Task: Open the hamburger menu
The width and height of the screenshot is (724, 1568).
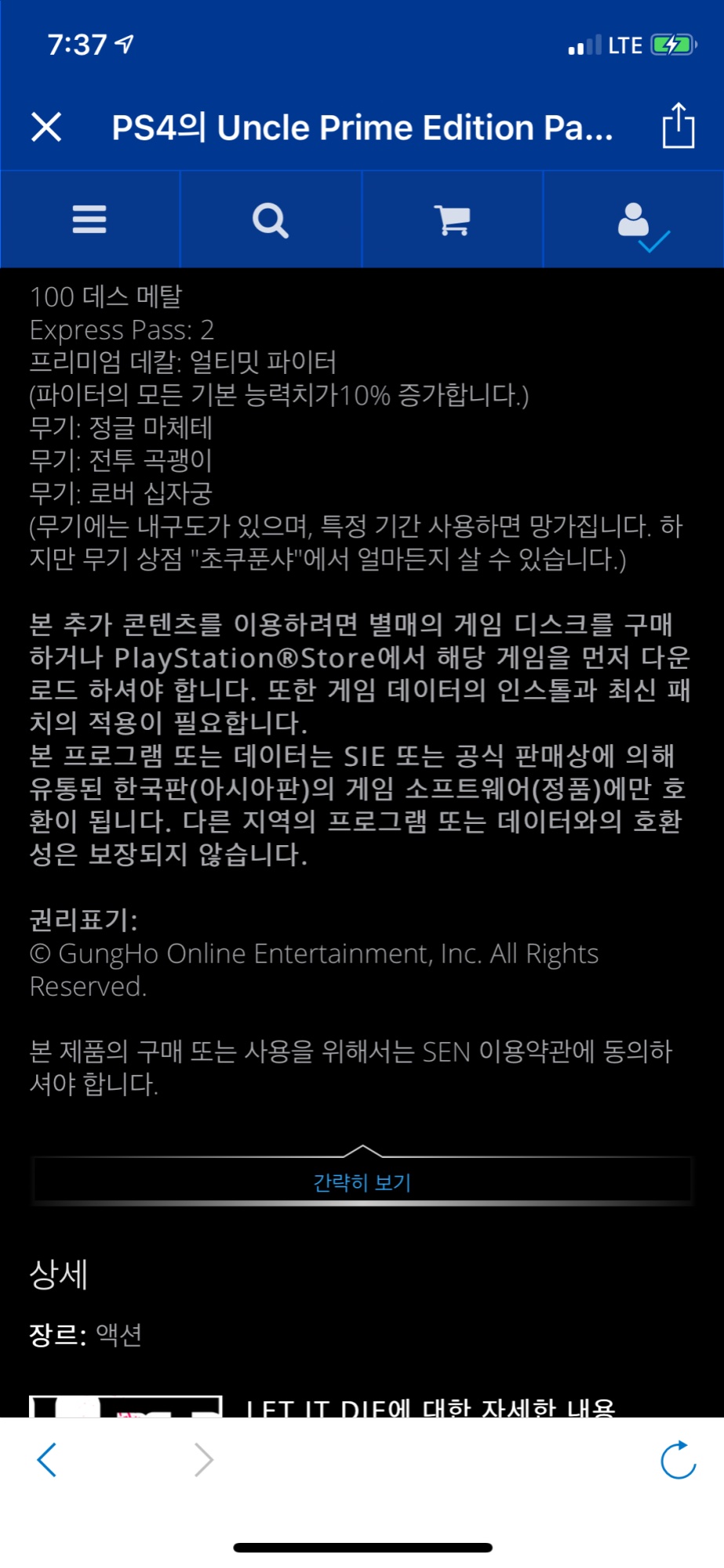Action: point(89,220)
